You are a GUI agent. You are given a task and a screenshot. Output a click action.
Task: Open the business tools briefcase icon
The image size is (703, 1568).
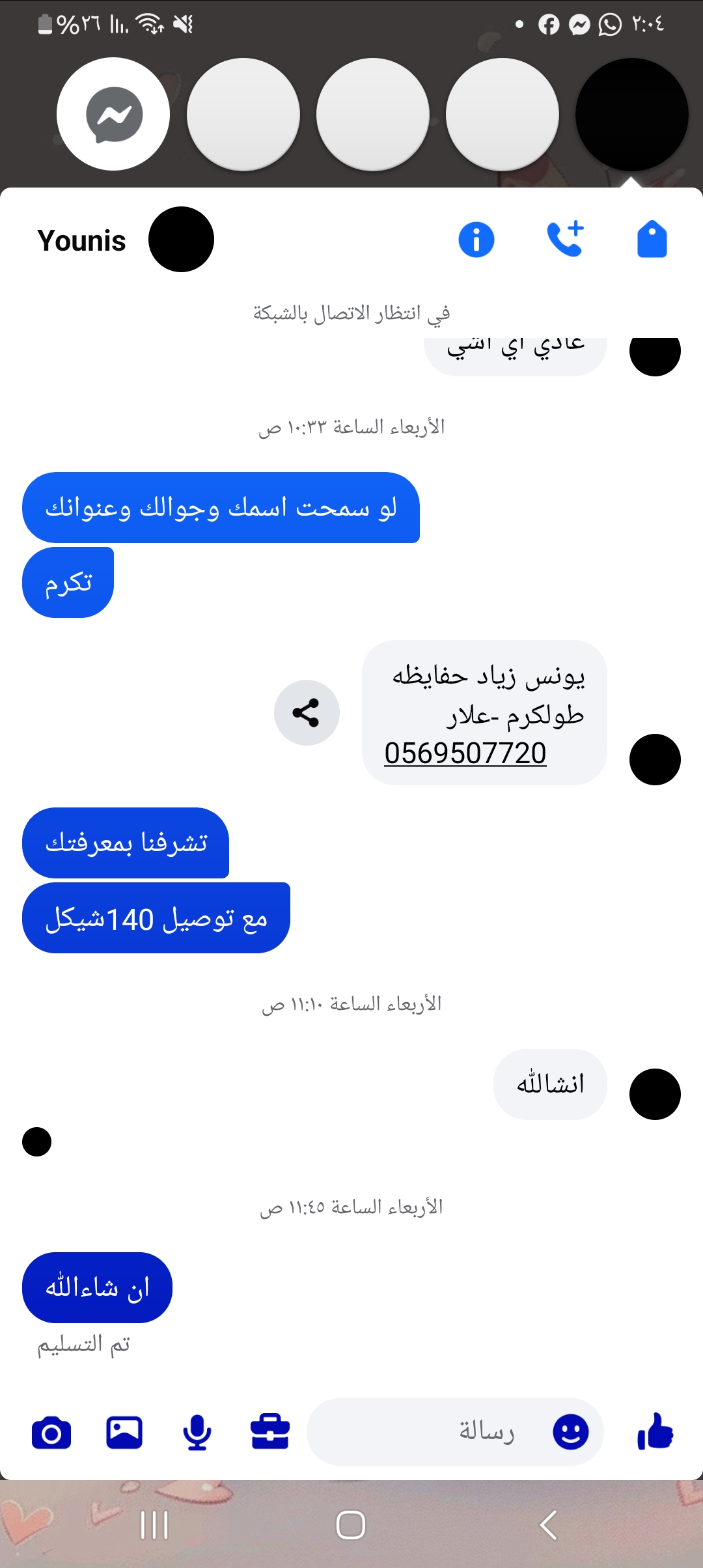coord(270,1433)
